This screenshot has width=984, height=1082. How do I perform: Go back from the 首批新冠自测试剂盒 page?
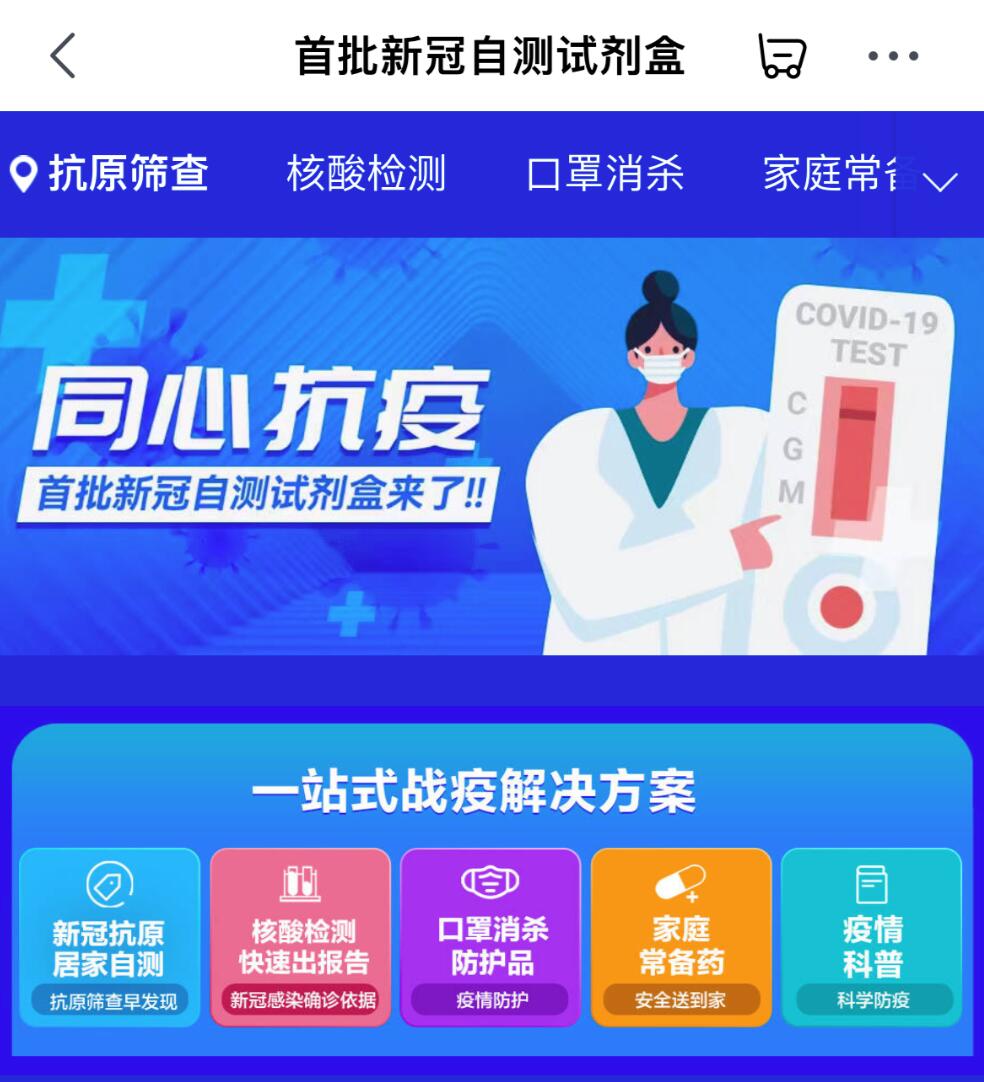pos(63,56)
